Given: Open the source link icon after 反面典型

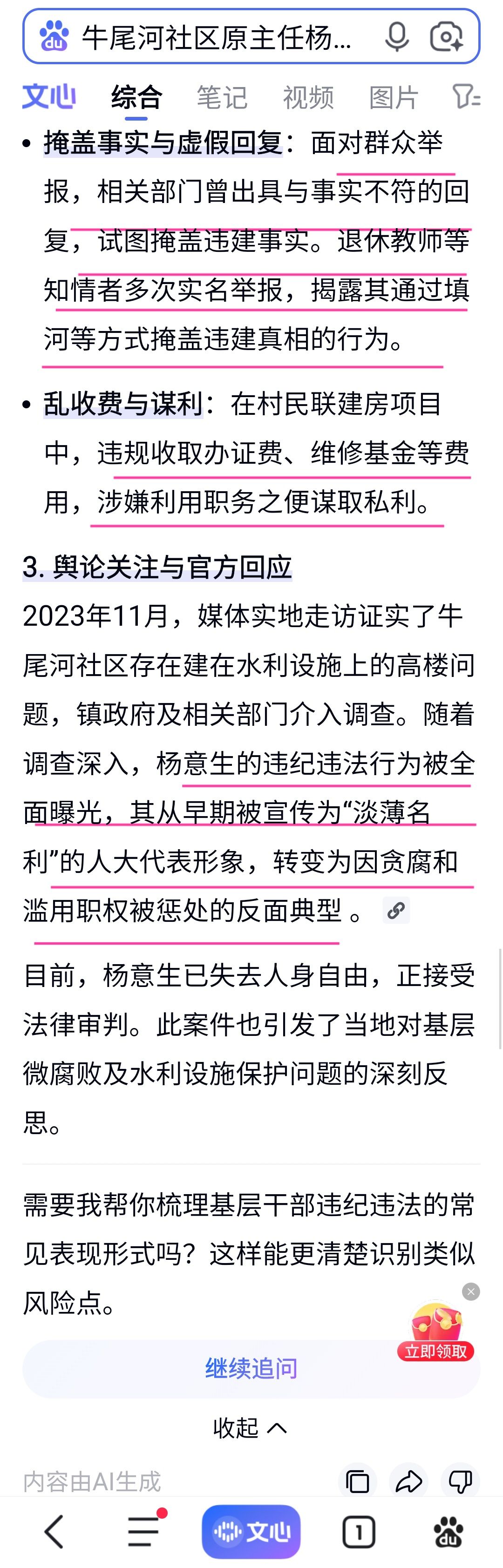Looking at the screenshot, I should click(x=396, y=910).
